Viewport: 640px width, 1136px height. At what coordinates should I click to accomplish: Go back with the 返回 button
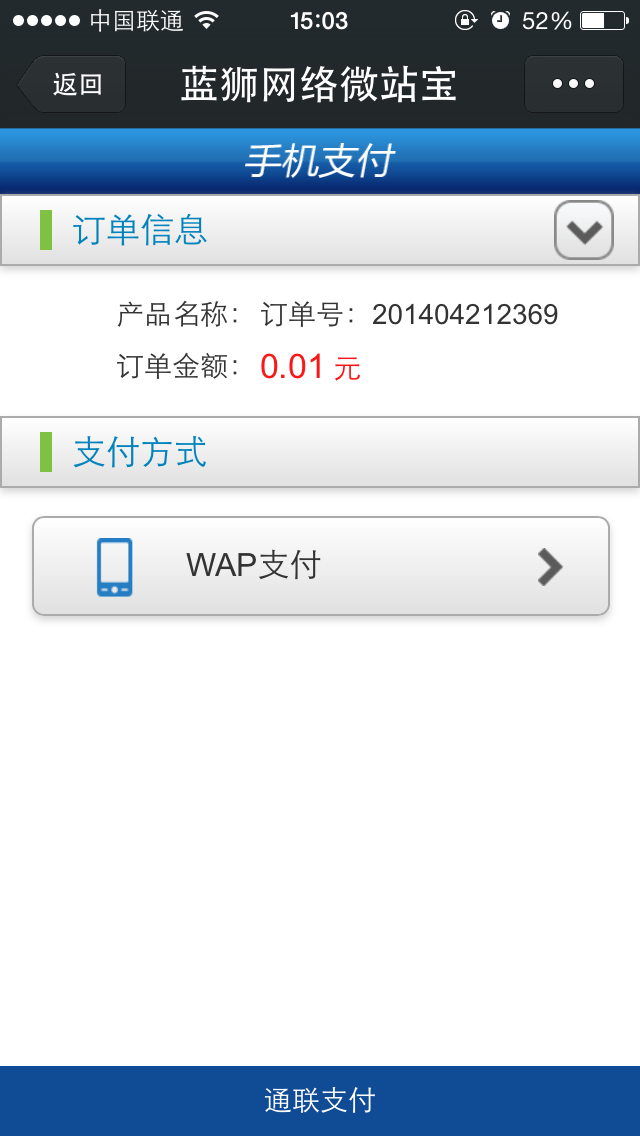click(72, 84)
